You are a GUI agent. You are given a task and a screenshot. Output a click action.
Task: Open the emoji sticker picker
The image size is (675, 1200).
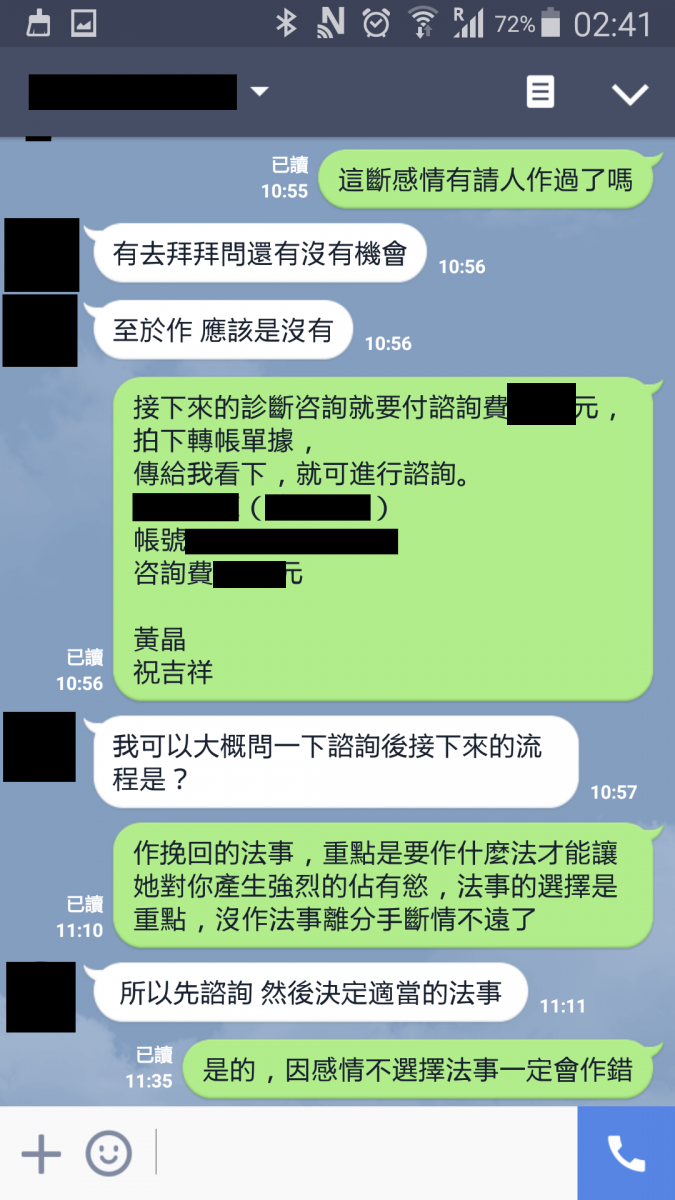point(108,1154)
